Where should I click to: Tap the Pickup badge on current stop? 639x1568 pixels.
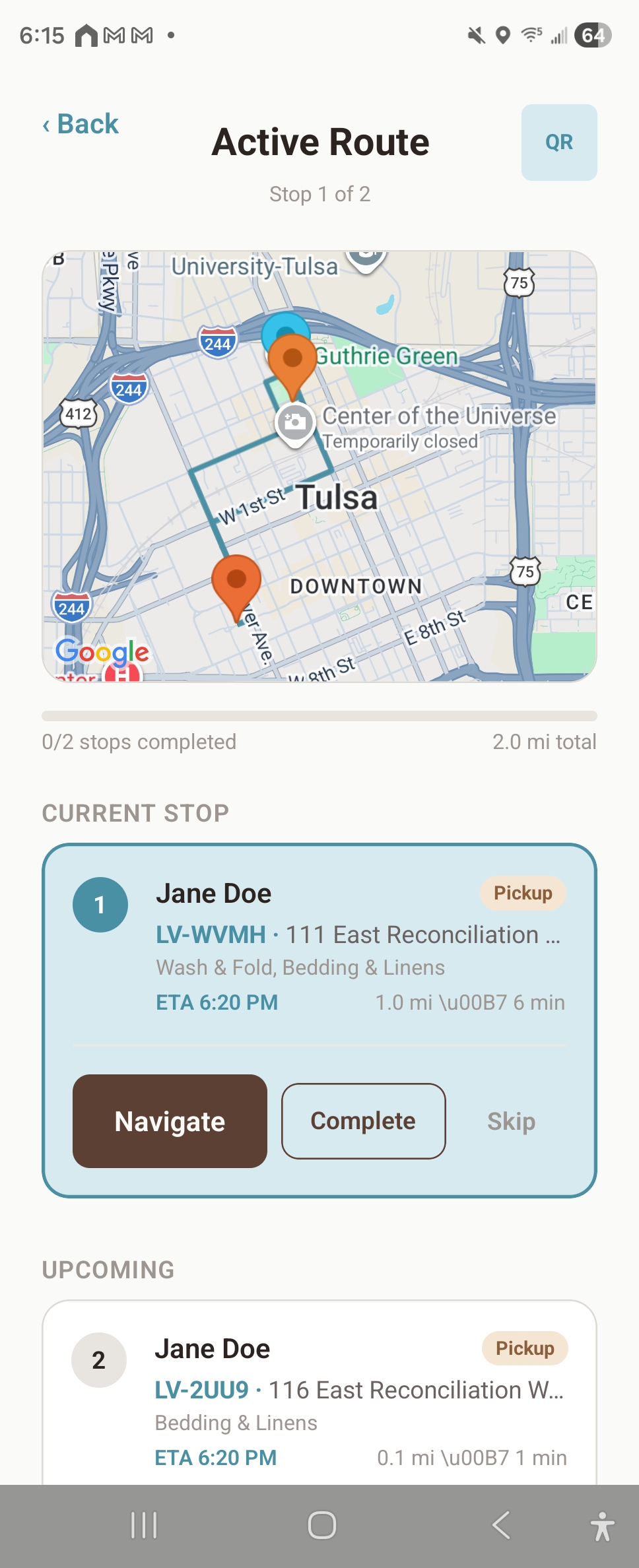pyautogui.click(x=522, y=892)
